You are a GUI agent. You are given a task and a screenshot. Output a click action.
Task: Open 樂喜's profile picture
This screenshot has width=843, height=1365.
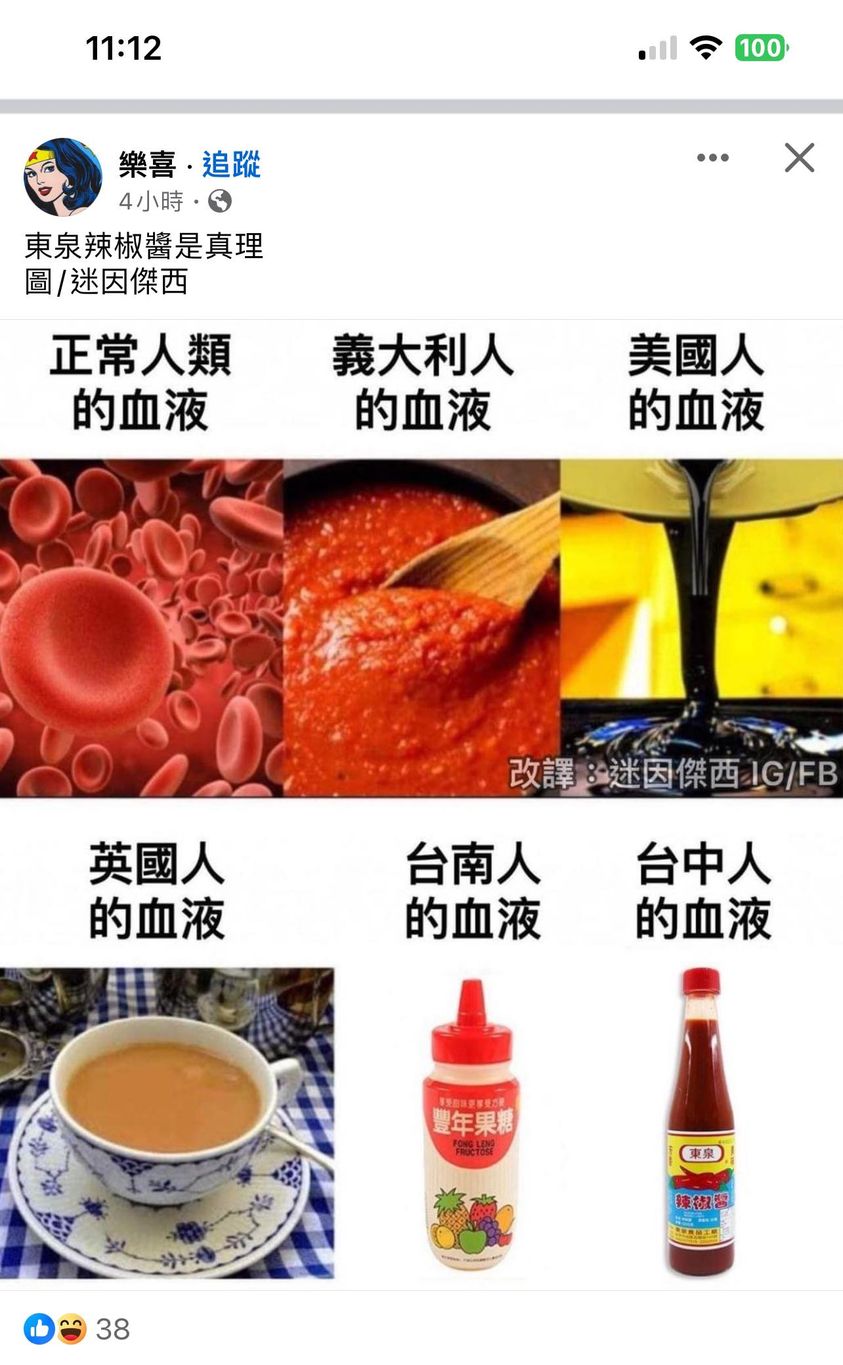(62, 177)
